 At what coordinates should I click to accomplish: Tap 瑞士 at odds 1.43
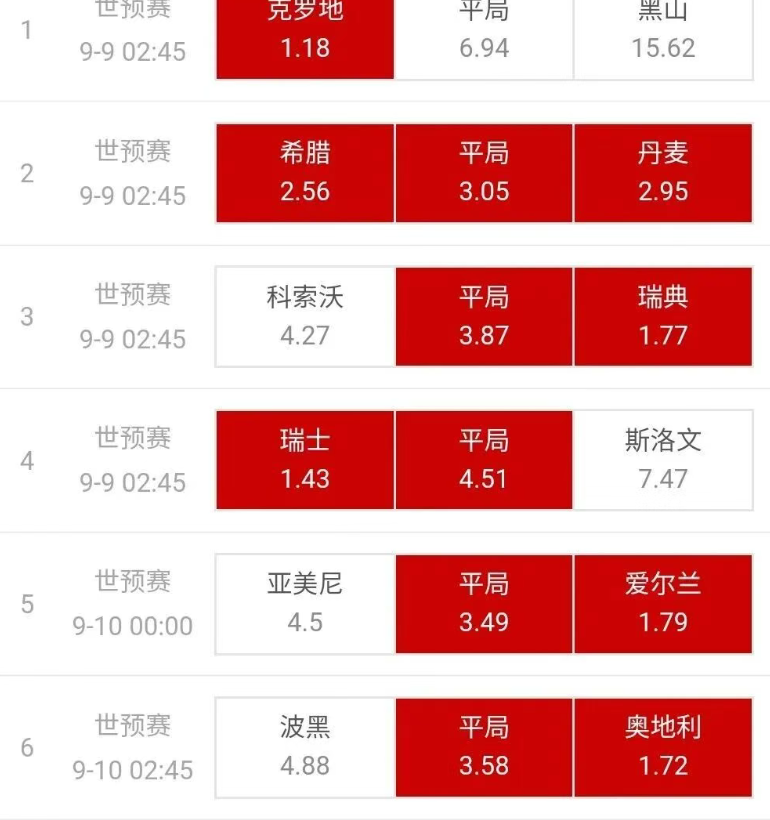click(305, 460)
